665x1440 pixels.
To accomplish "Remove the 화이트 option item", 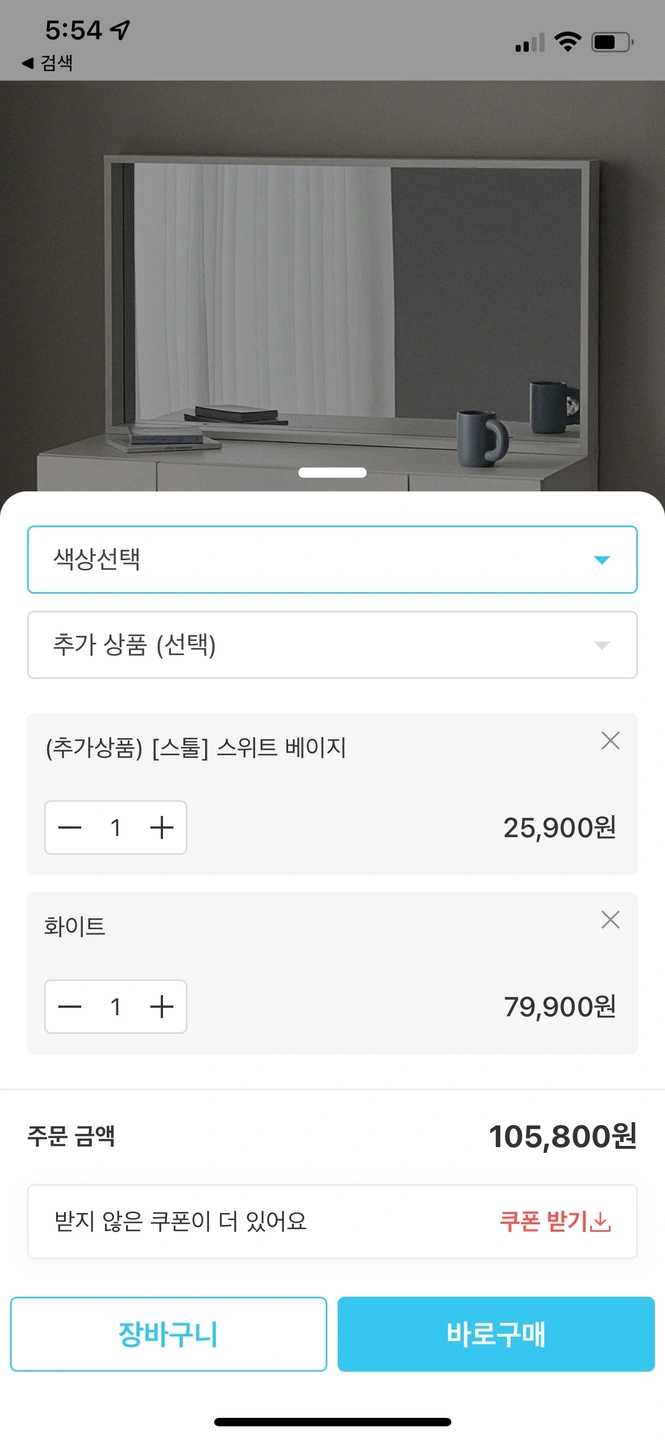I will [610, 920].
